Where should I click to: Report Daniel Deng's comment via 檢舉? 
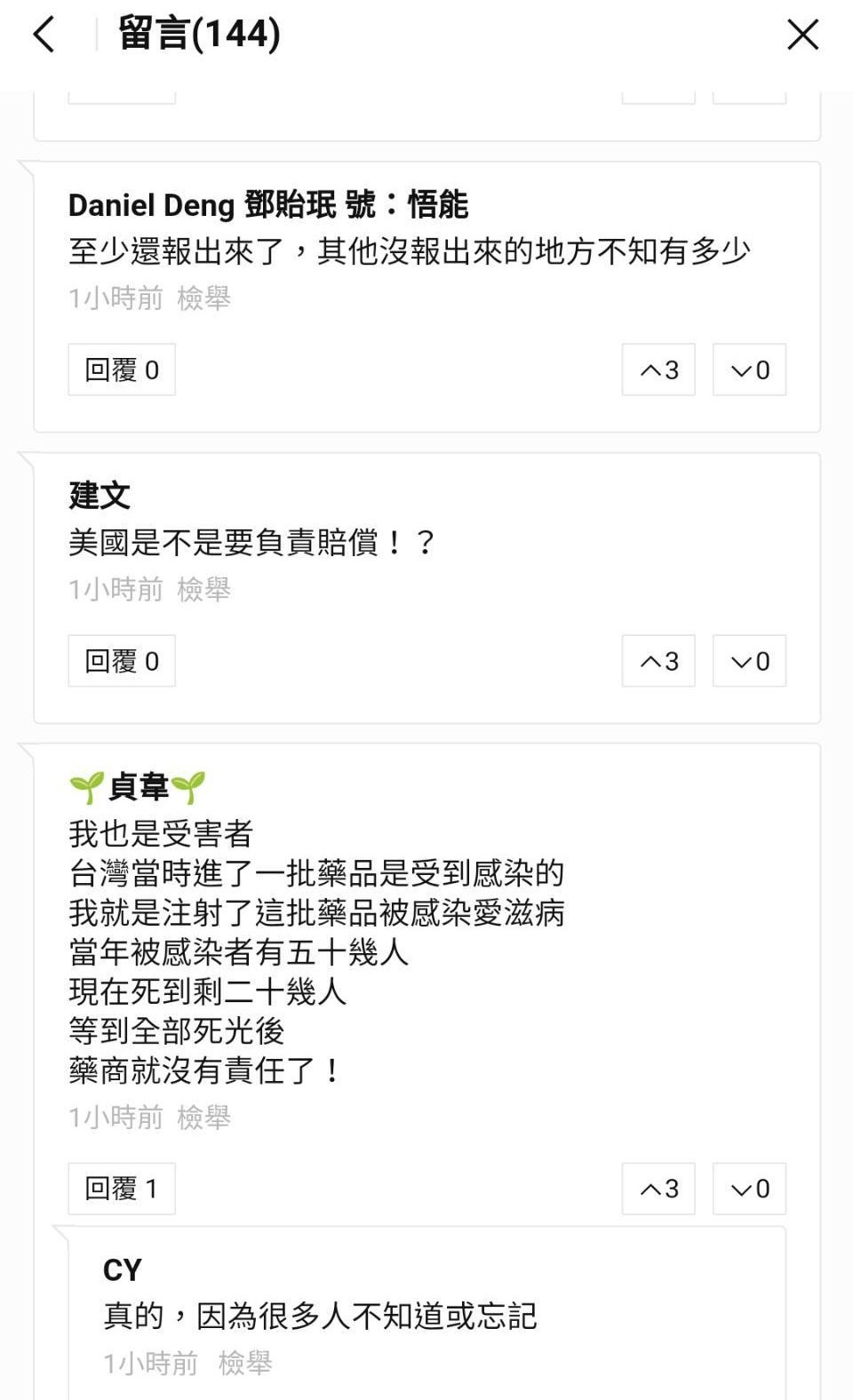[x=203, y=298]
